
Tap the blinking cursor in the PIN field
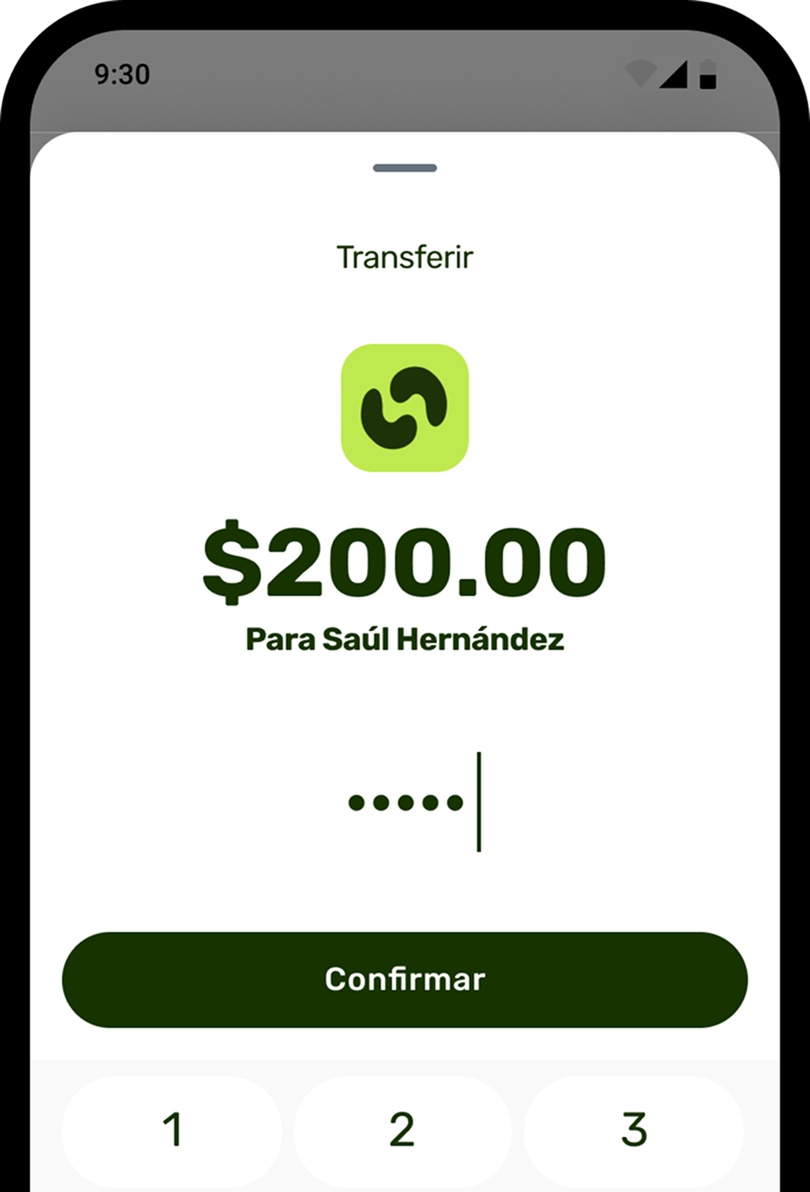click(480, 800)
